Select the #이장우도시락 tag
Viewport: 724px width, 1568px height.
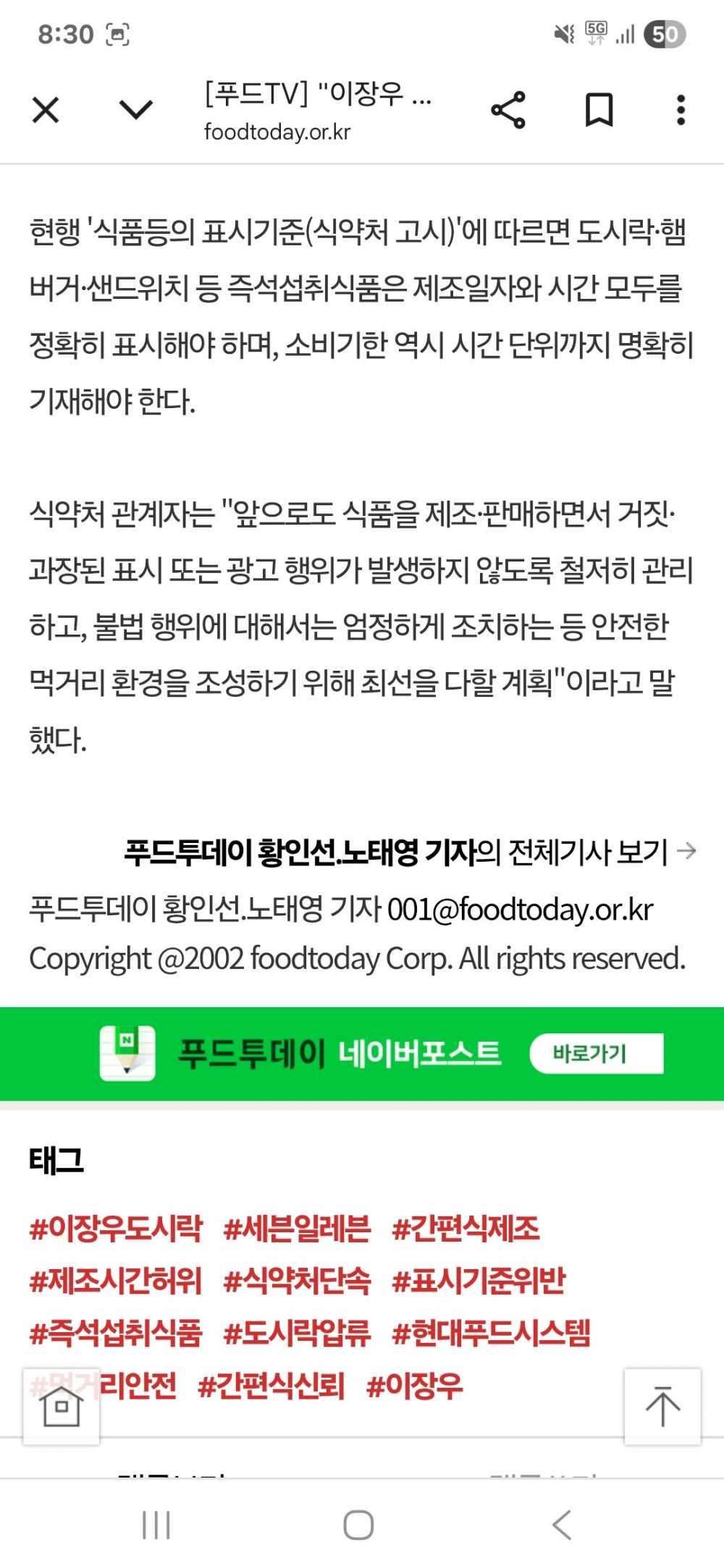[x=116, y=1229]
